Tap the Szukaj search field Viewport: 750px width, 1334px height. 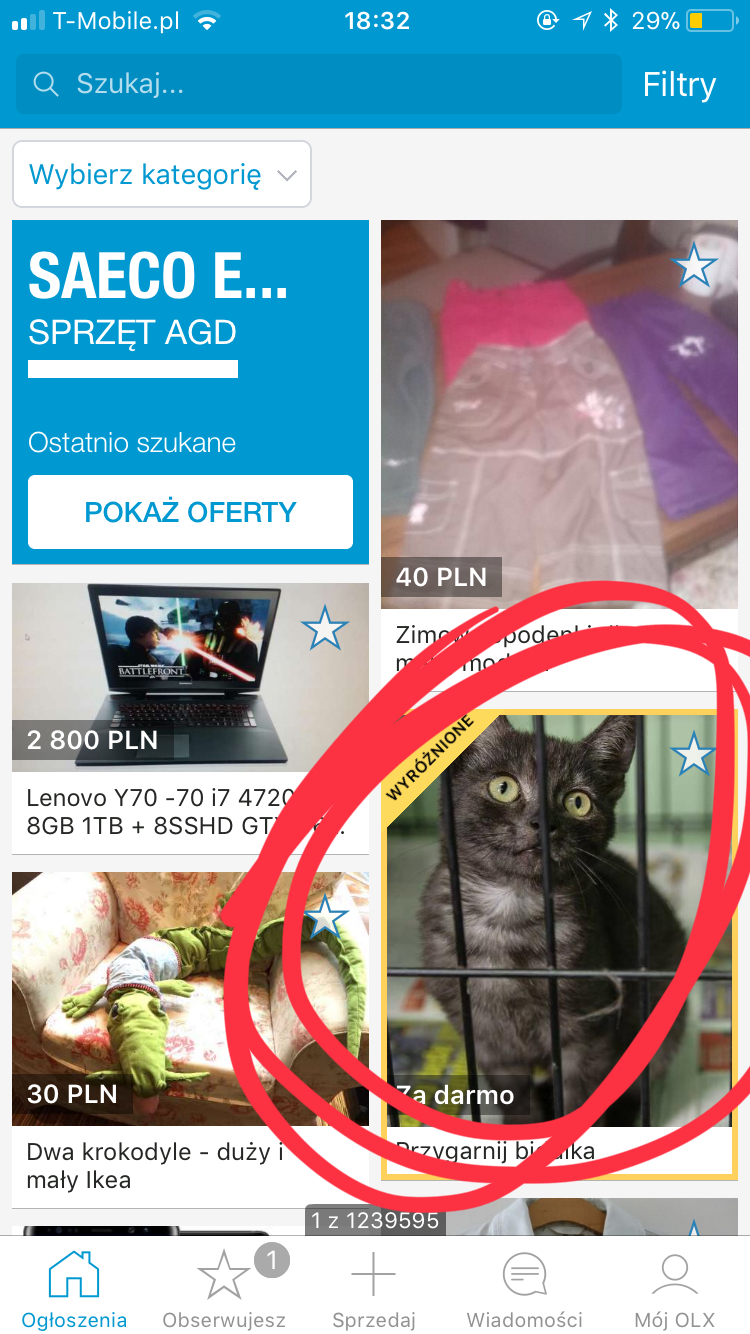(x=320, y=84)
